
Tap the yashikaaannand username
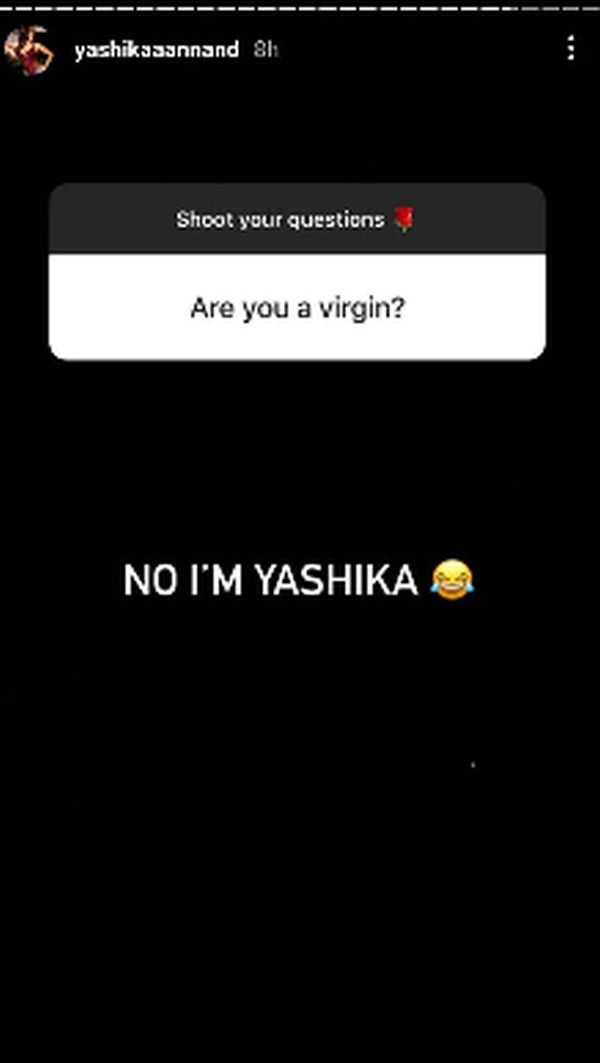click(x=156, y=50)
